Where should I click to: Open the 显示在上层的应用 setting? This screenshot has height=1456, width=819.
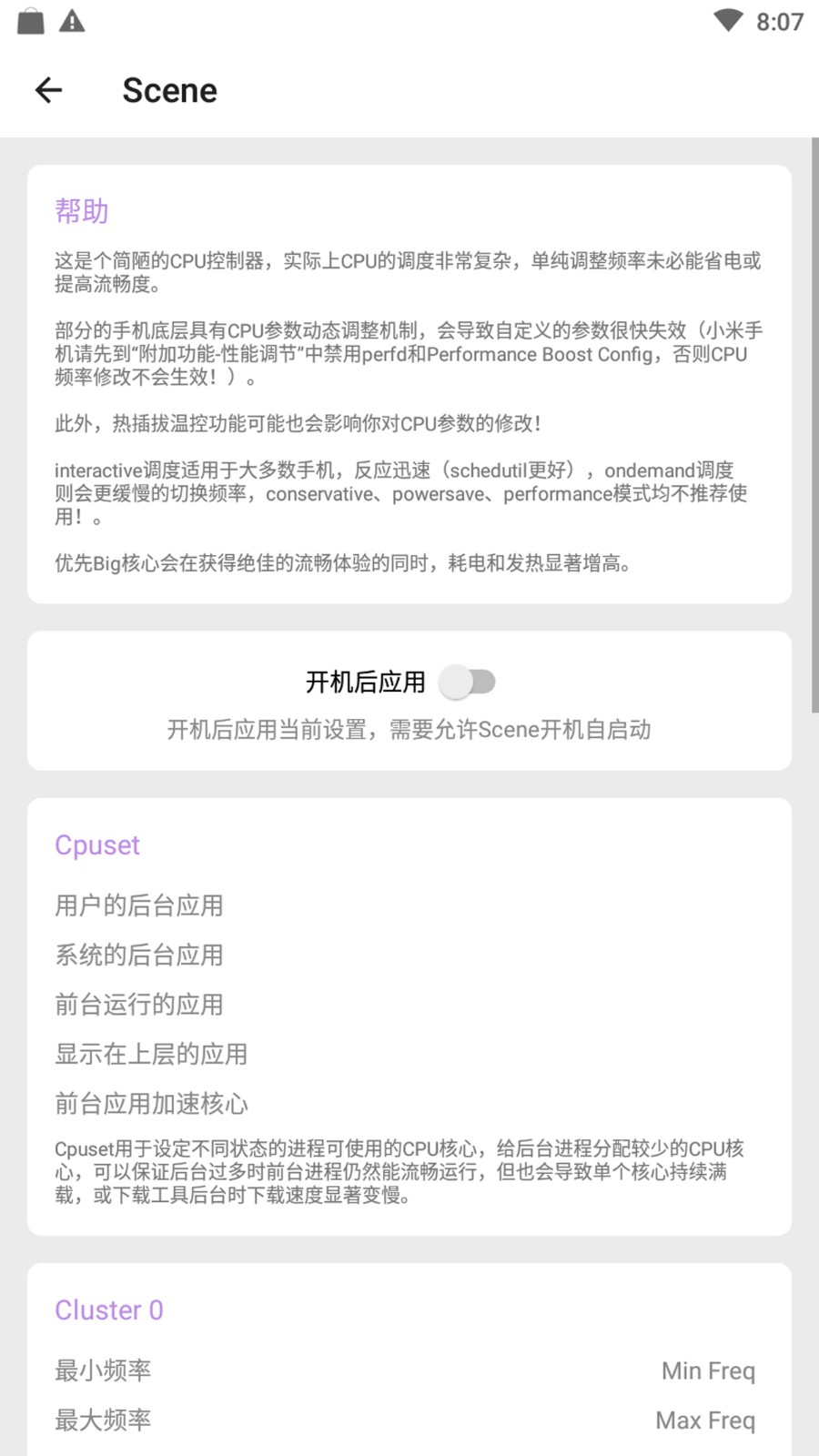409,1054
